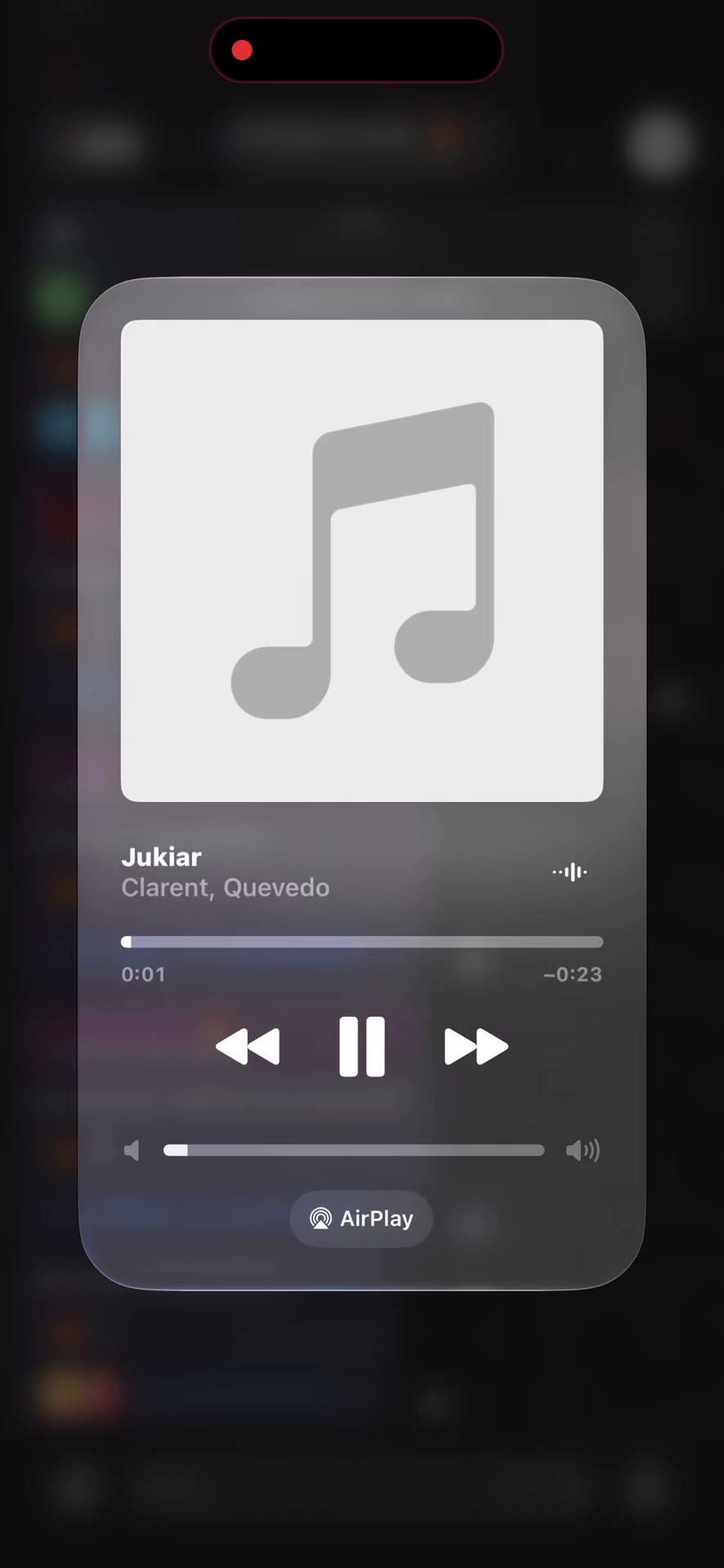Screen dimensions: 724x1568
Task: Open the AirPlay output picker
Action: [361, 1218]
